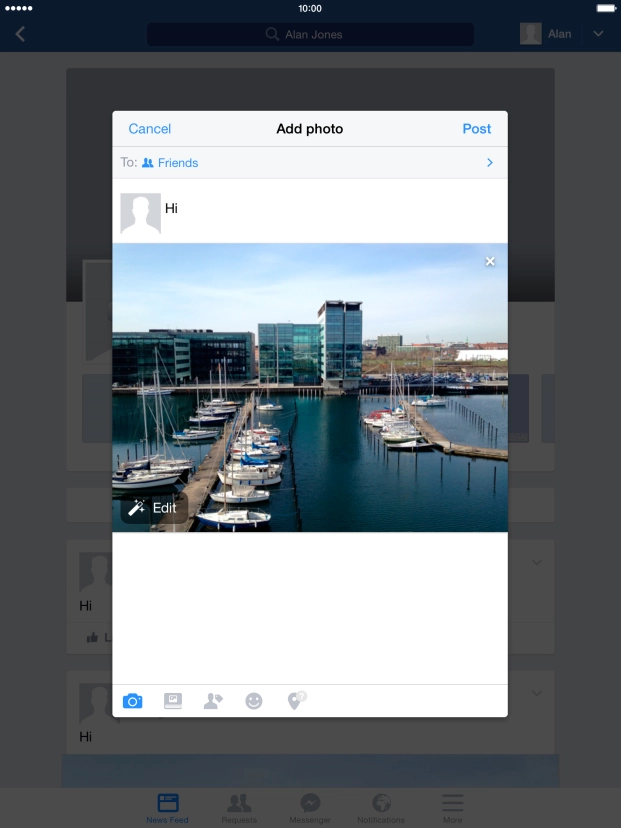621x828 pixels.
Task: Change the Friends audience setting
Action: click(310, 163)
